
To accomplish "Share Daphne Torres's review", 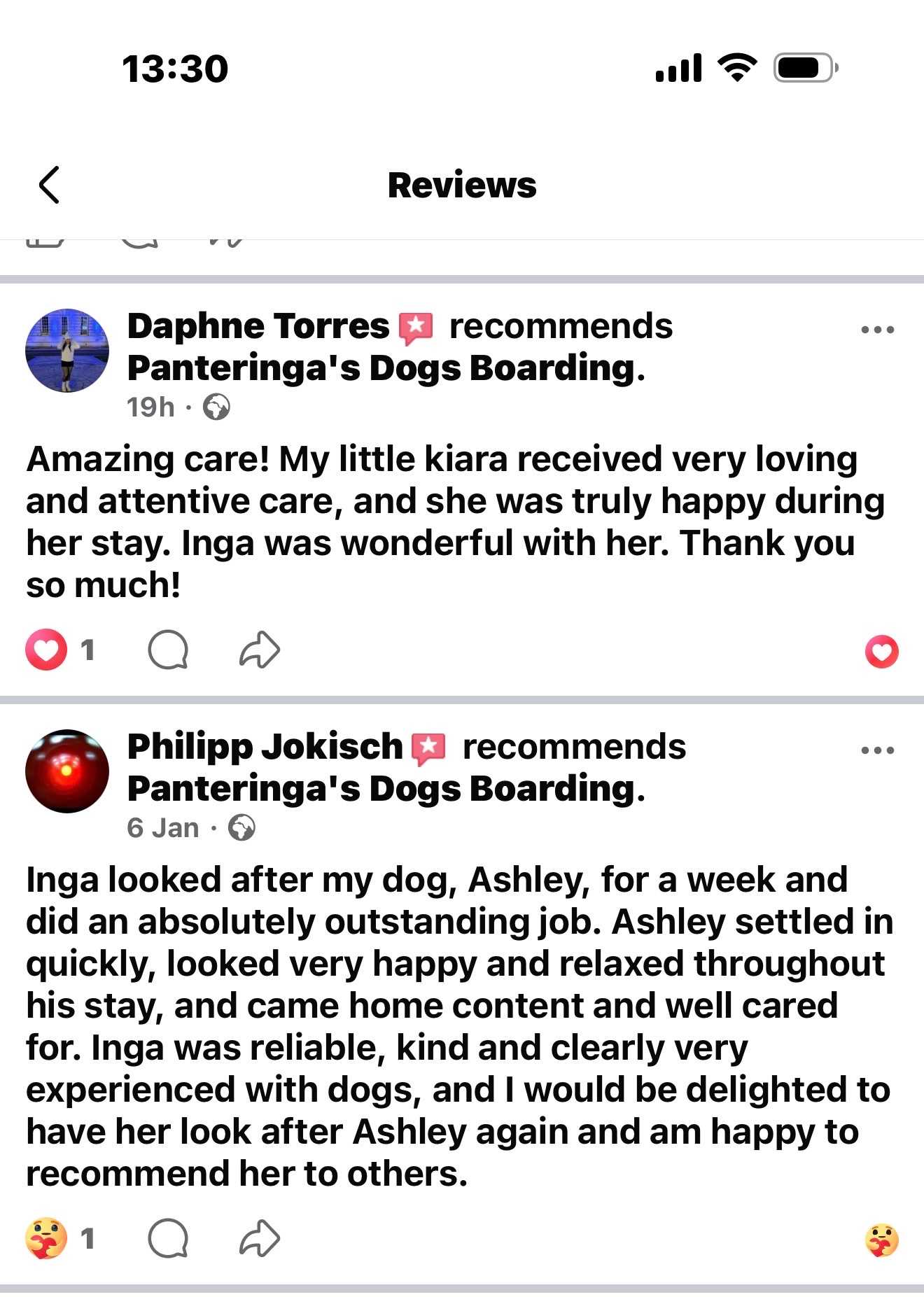I will point(260,650).
